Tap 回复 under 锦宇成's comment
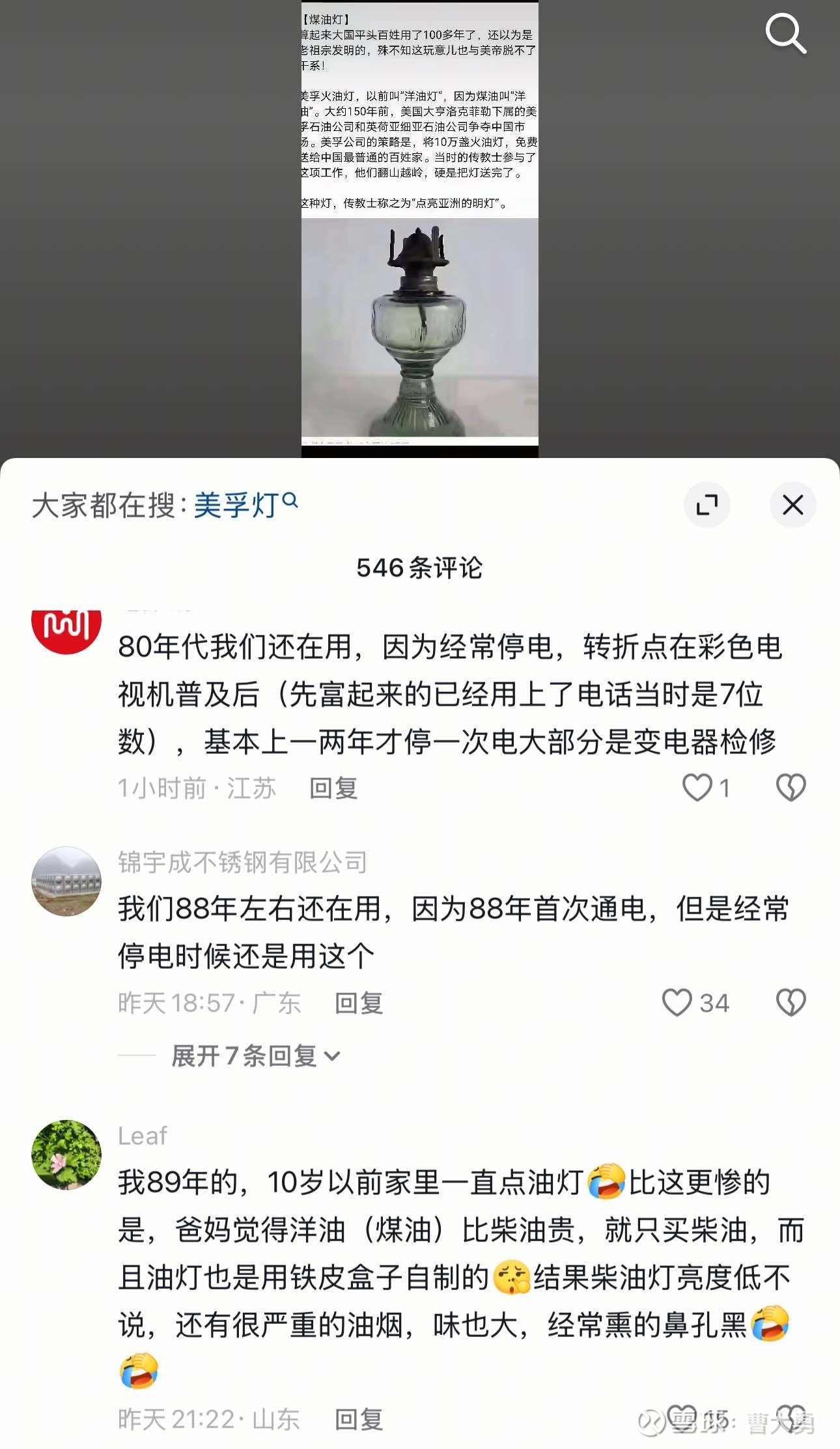The height and width of the screenshot is (1449, 840). [359, 1004]
